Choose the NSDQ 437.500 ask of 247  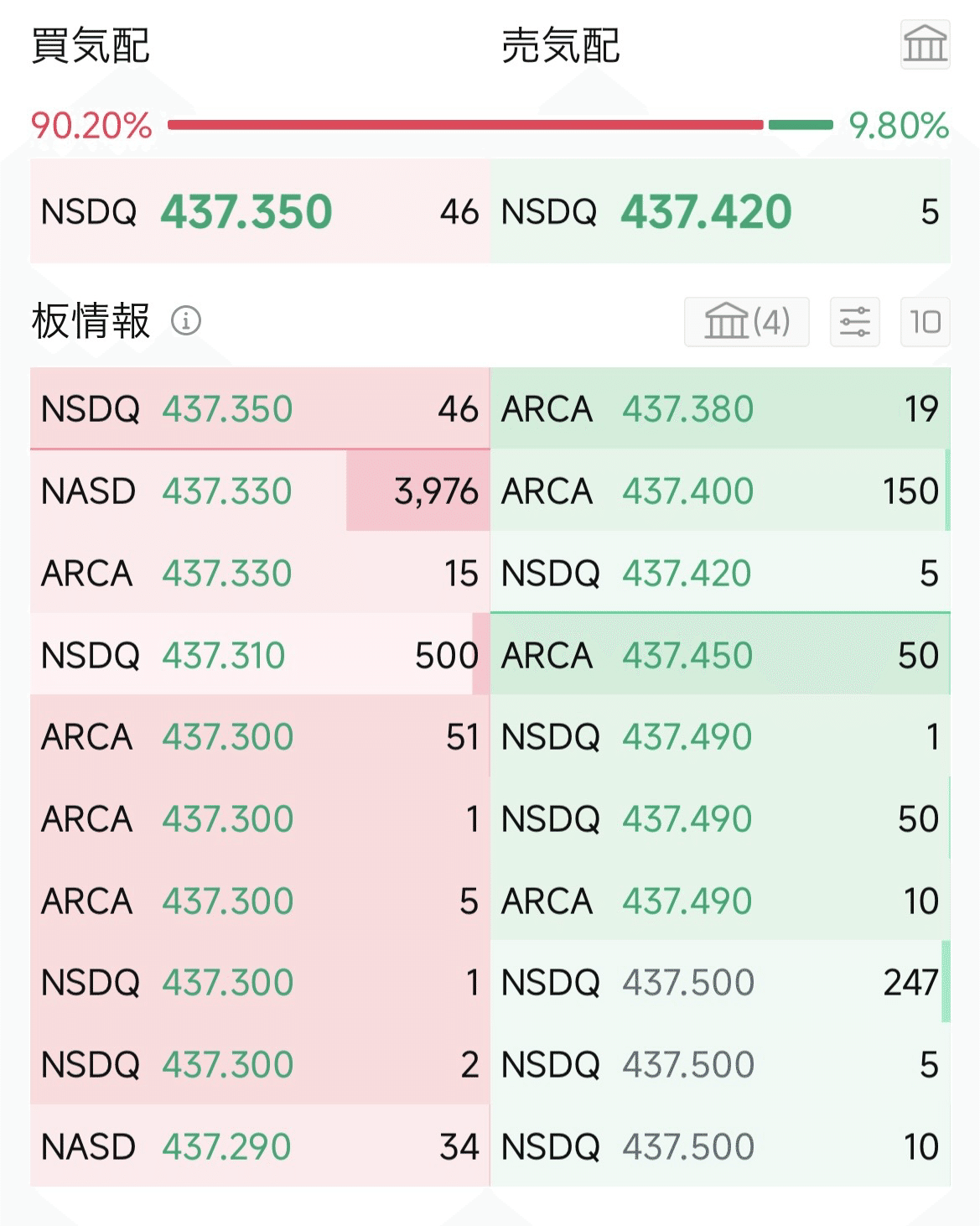[x=719, y=982]
